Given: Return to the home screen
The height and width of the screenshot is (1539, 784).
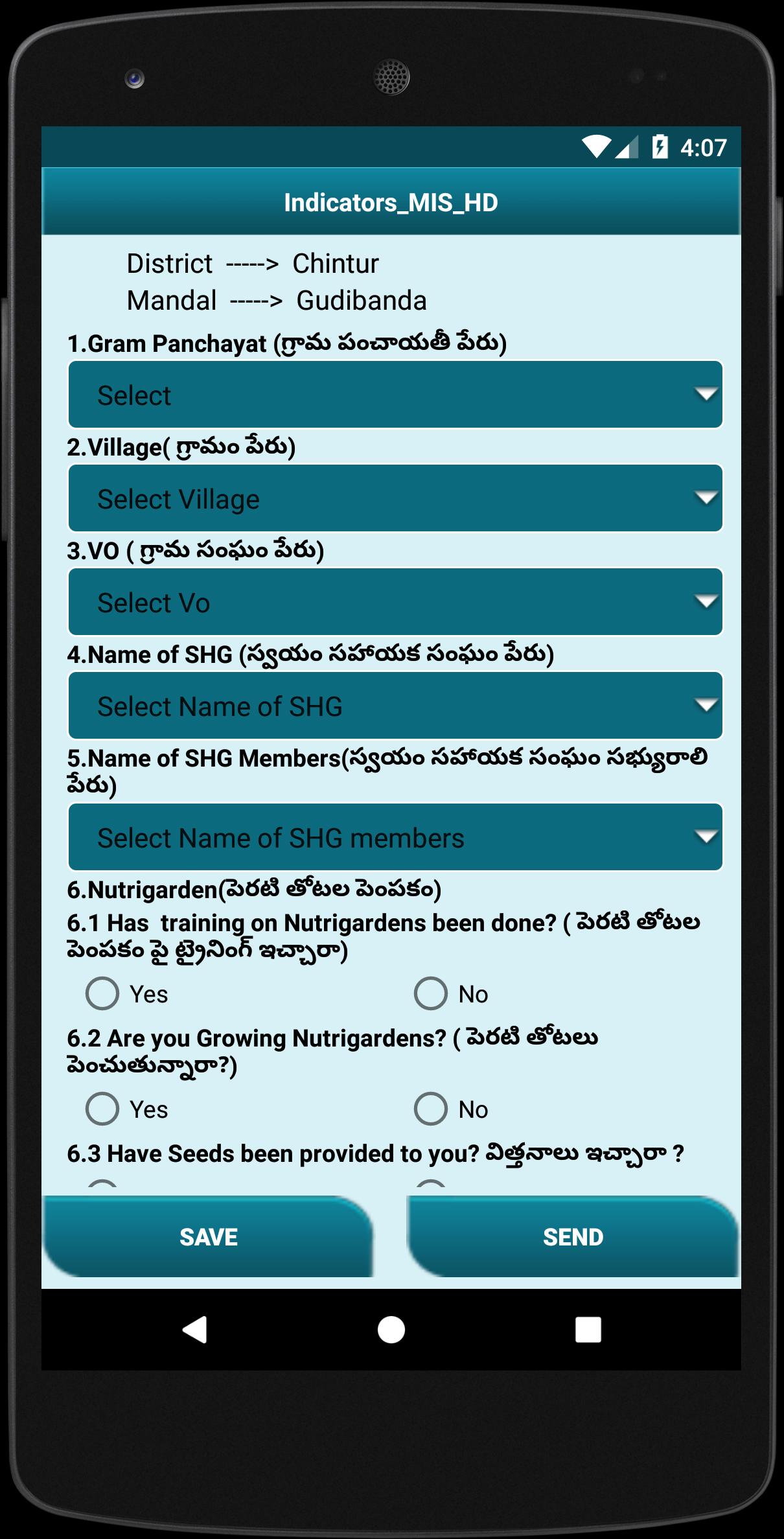Looking at the screenshot, I should [x=391, y=1330].
